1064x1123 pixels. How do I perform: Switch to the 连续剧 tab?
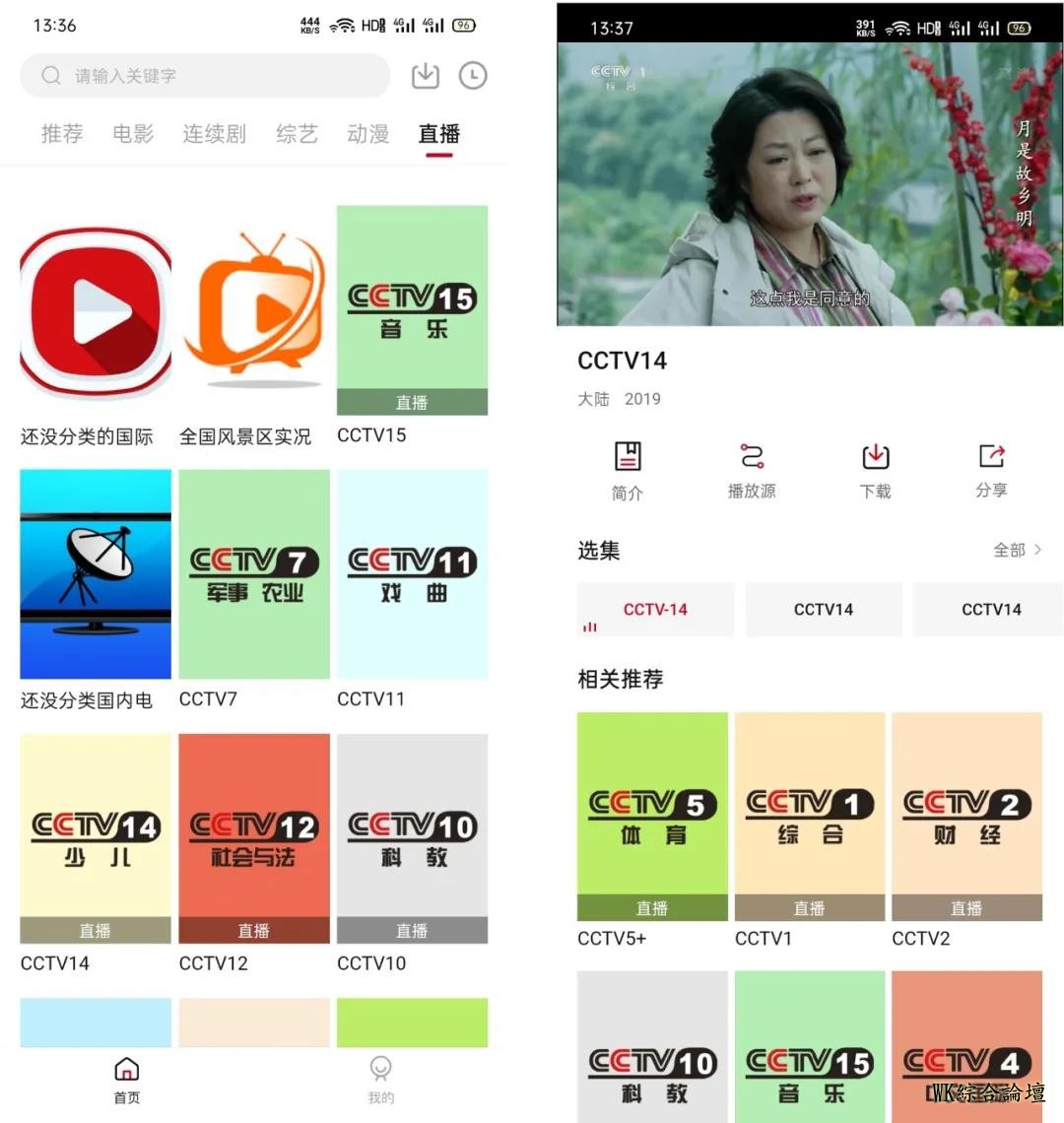coord(214,134)
